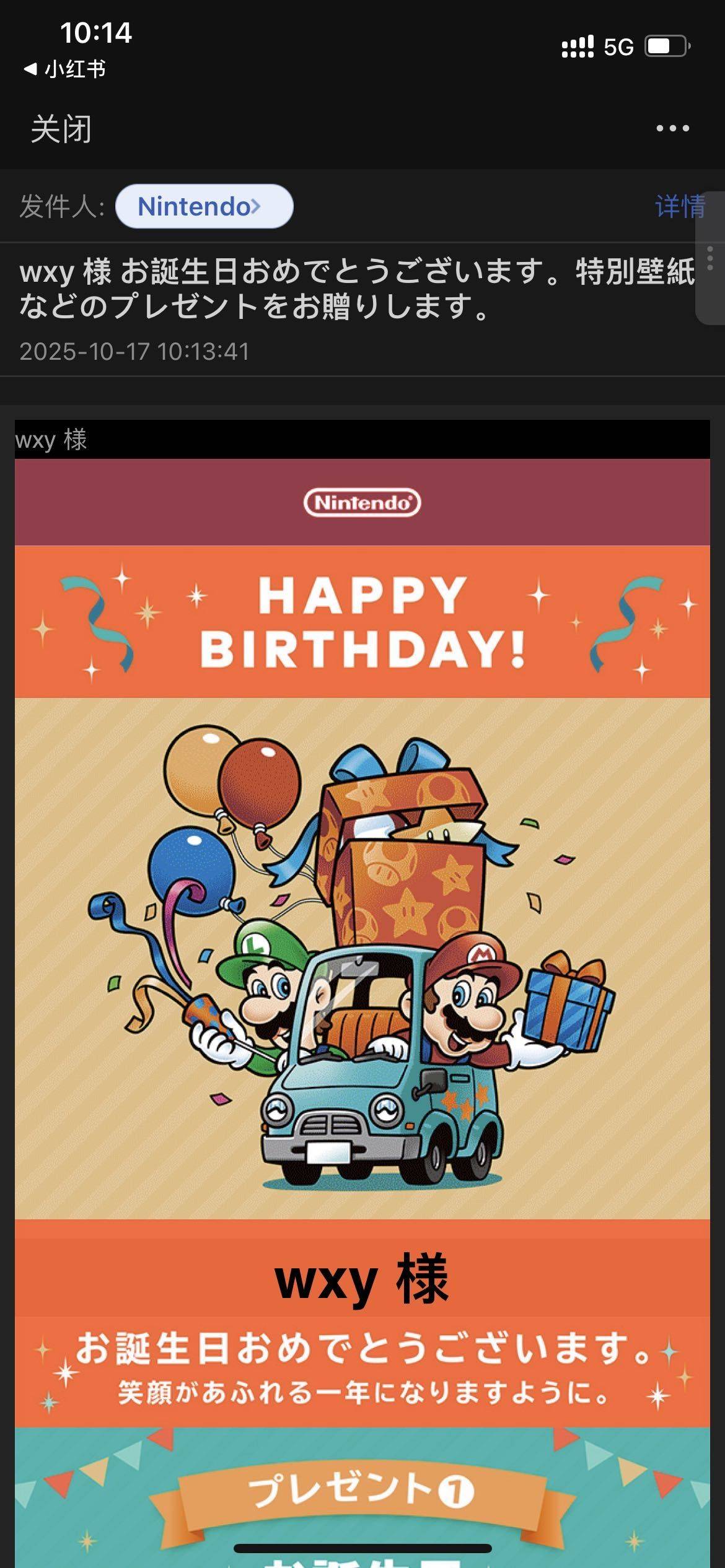Return to 小红书 app

point(65,69)
